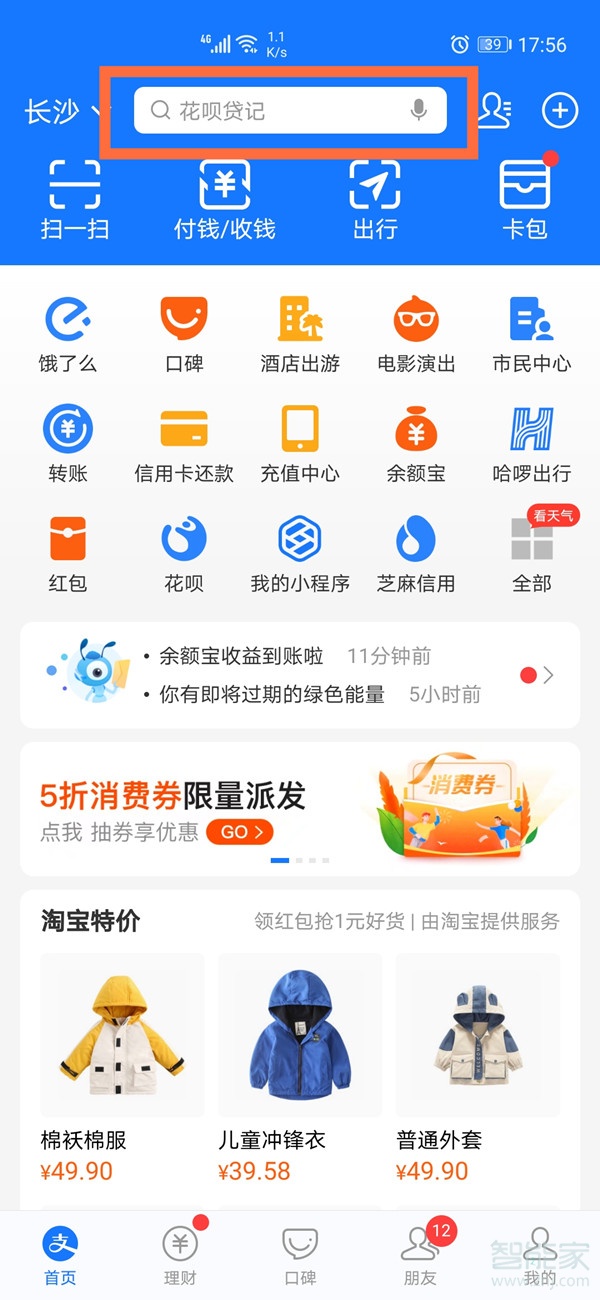
Task: Select 转账 money transfer
Action: [x=68, y=445]
